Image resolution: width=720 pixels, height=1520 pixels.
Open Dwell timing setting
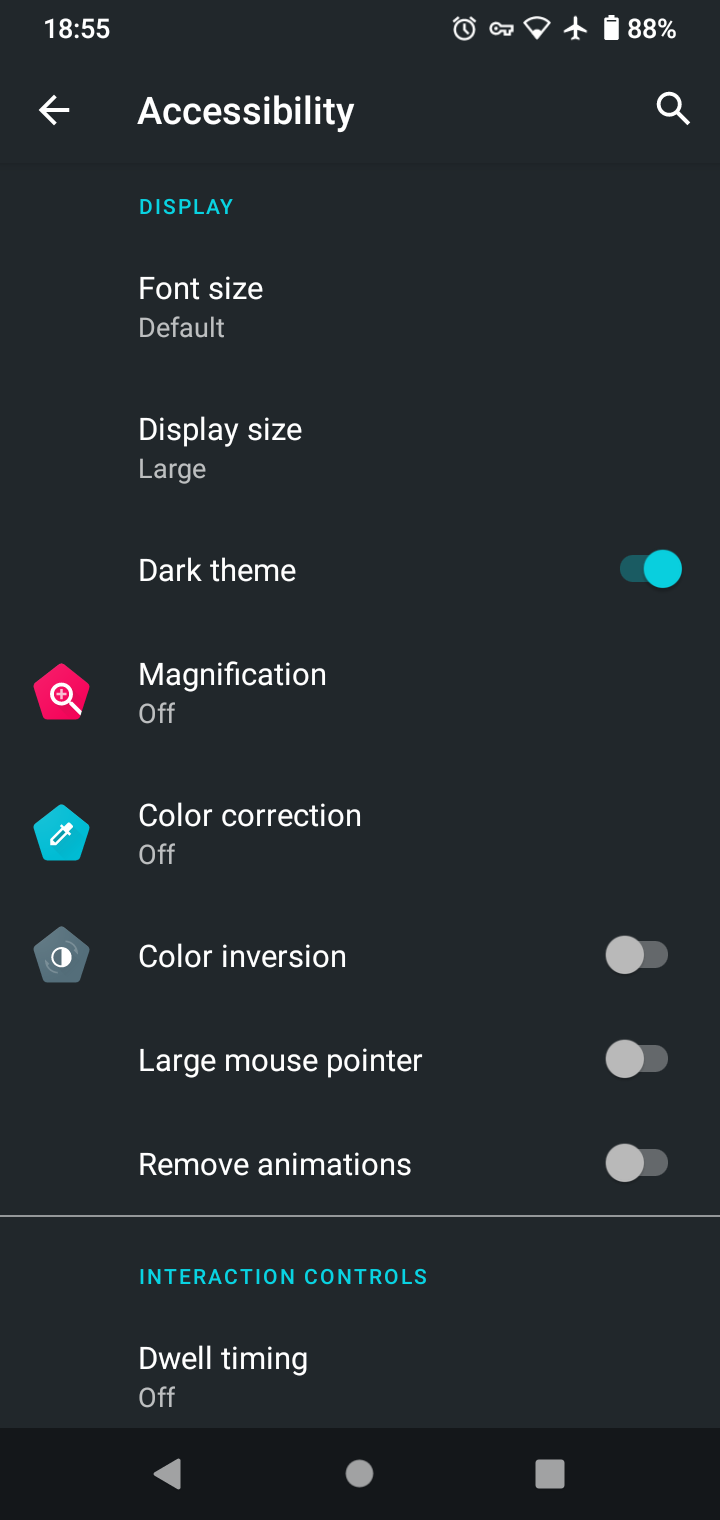tap(223, 1375)
